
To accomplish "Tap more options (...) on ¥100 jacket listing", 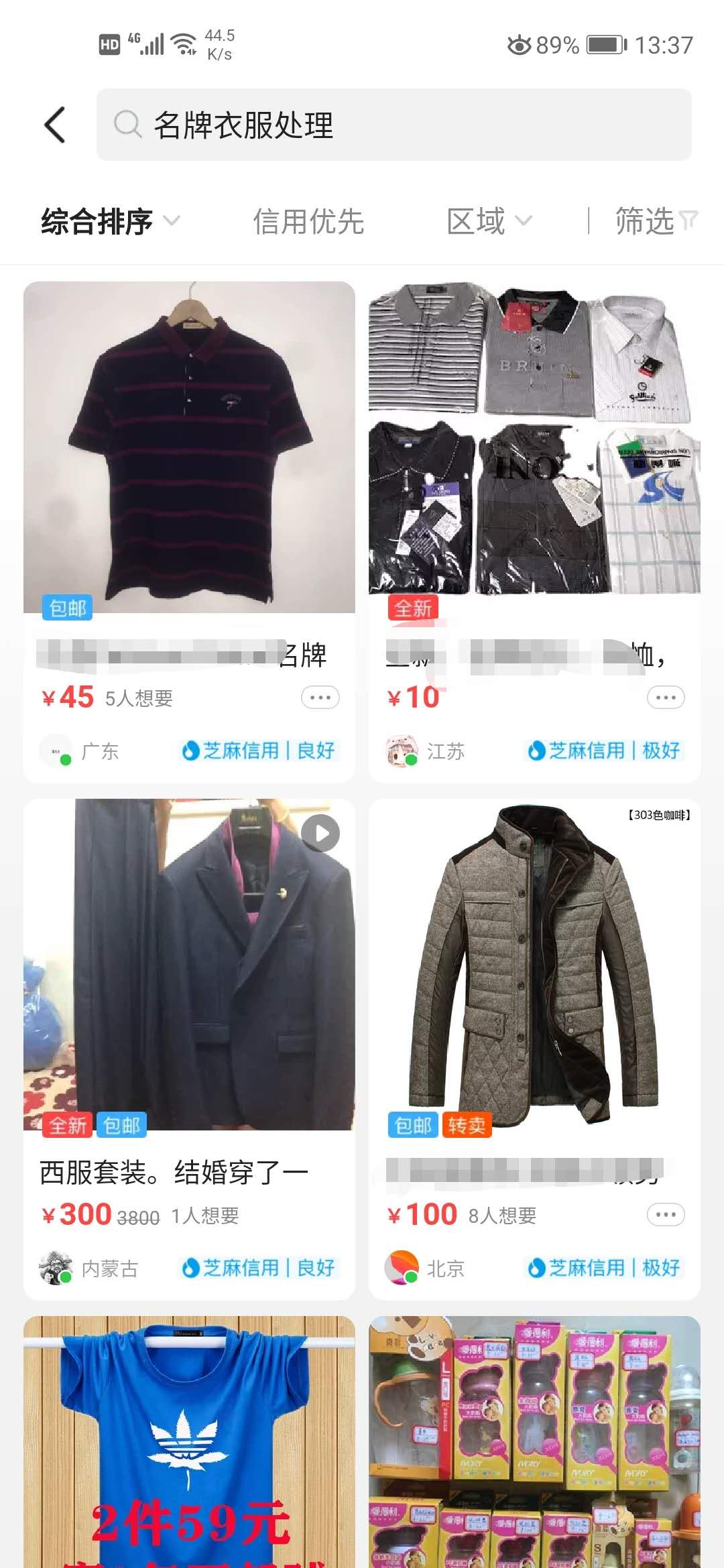I will [665, 1214].
